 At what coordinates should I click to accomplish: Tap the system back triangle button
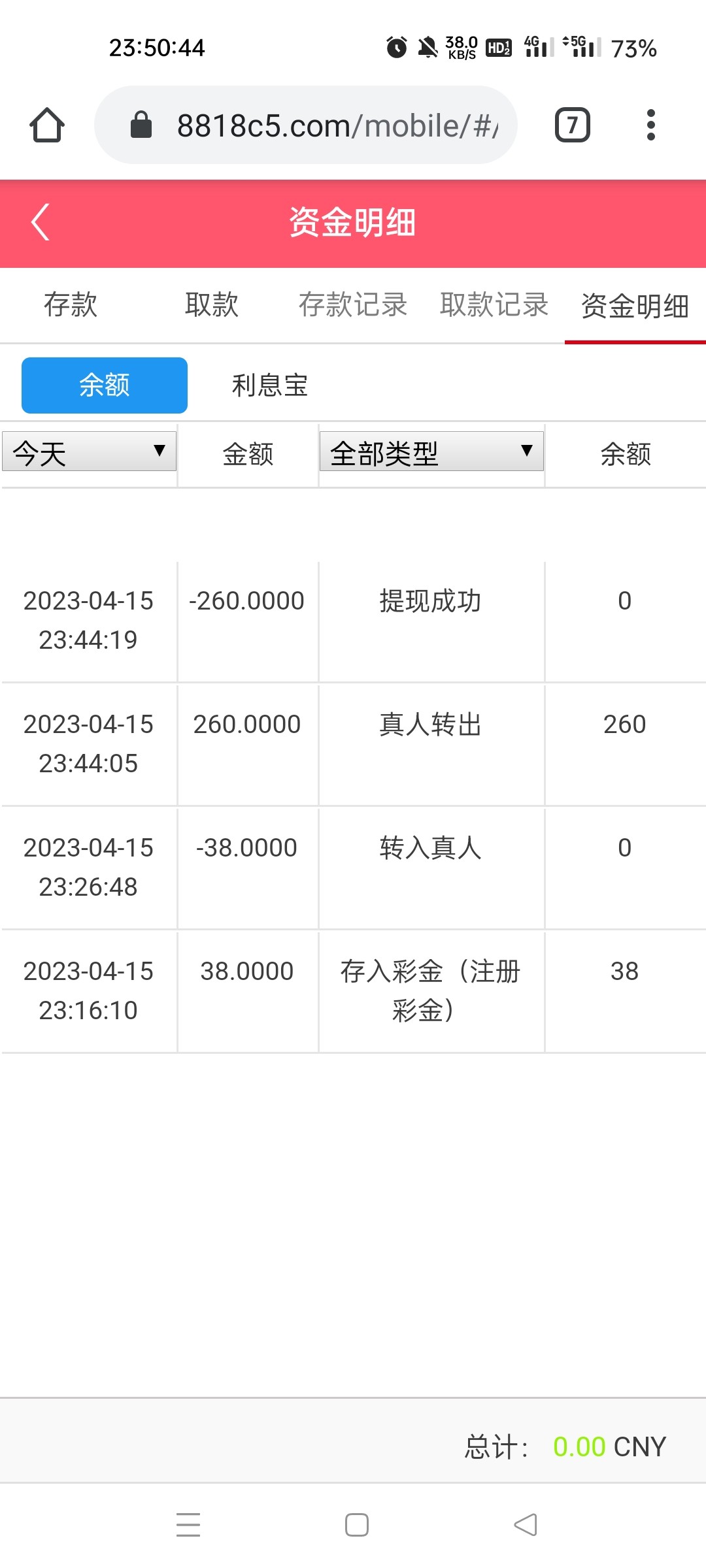click(526, 1524)
